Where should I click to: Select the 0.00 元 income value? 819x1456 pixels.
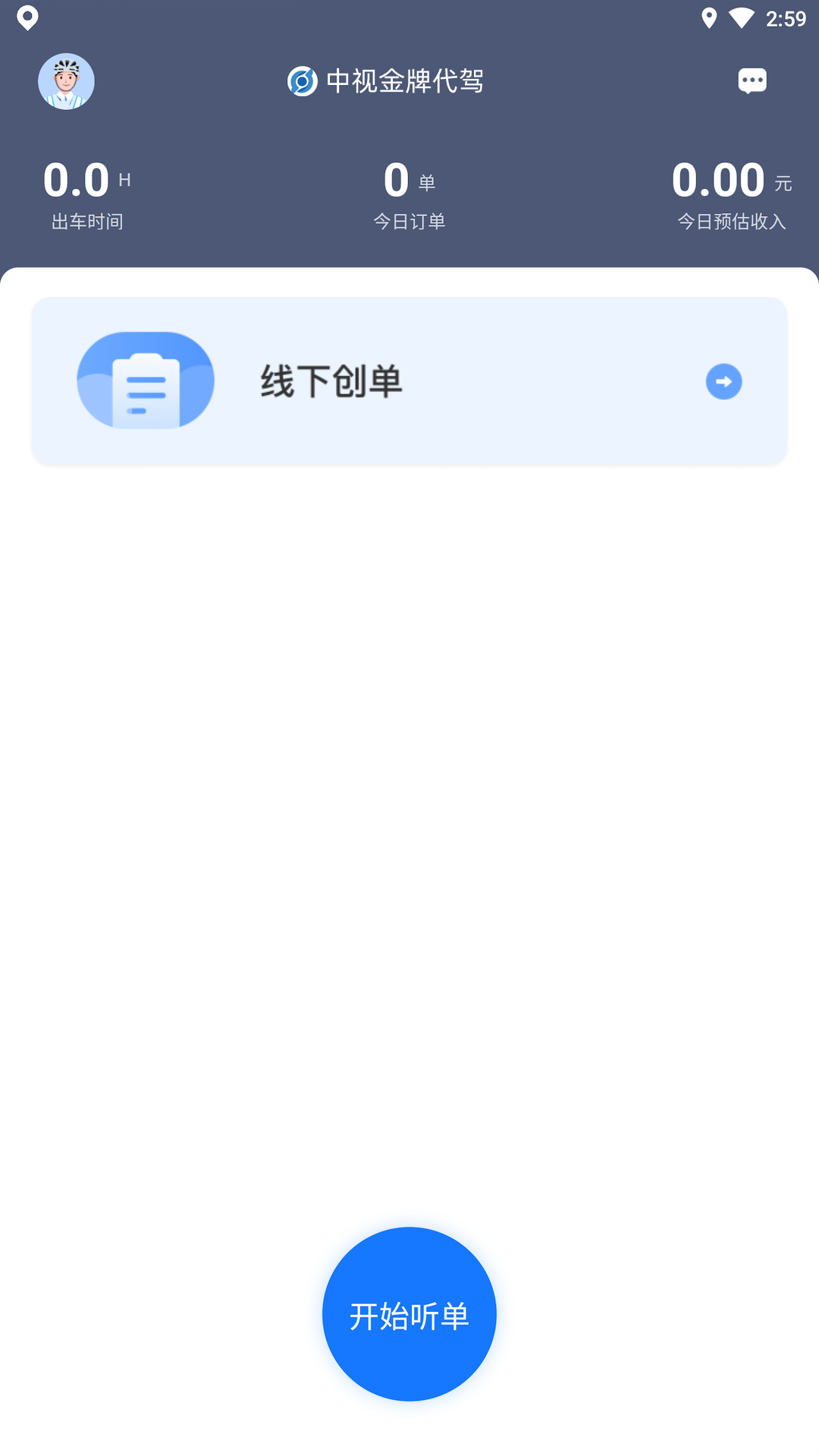pos(729,179)
